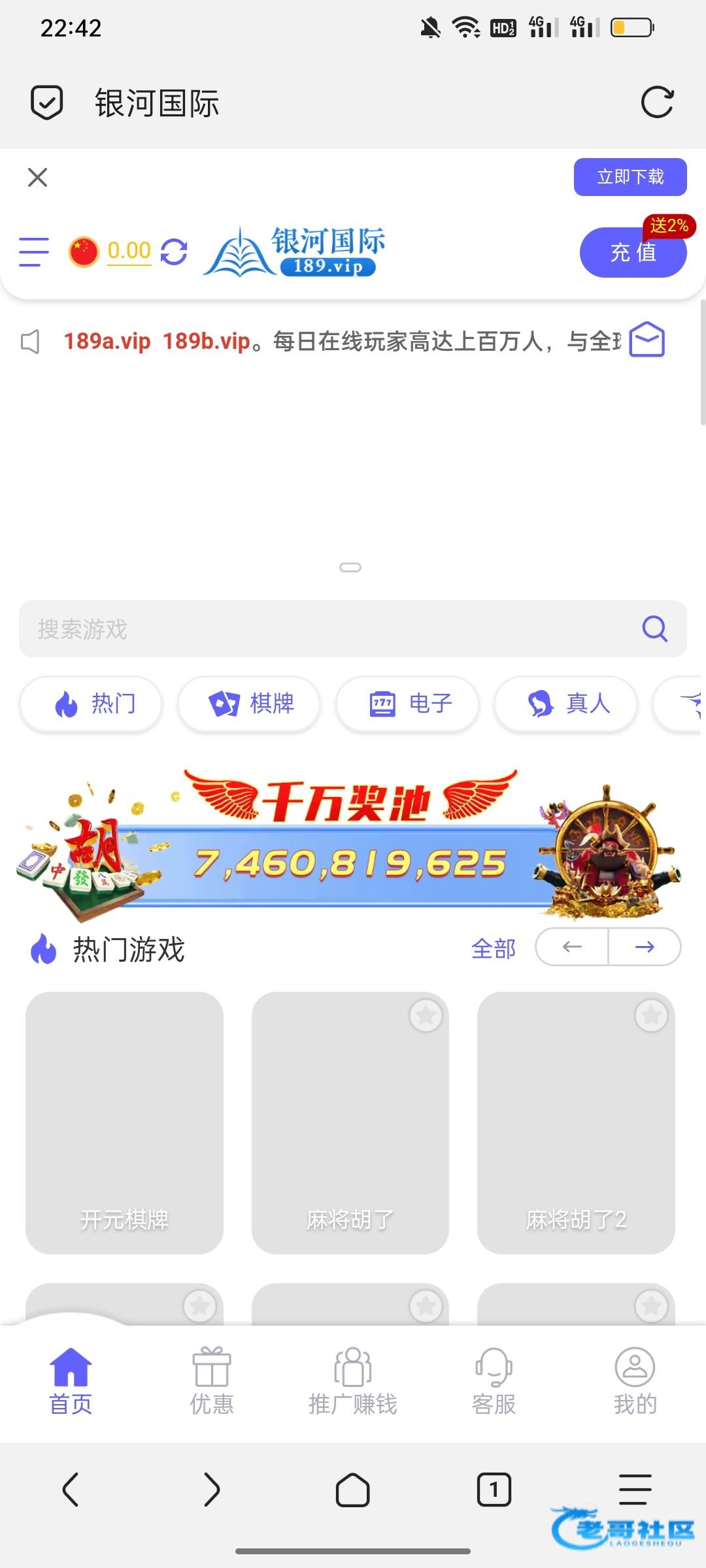The width and height of the screenshot is (706, 1568).
Task: Open the mail inbox icon
Action: [x=647, y=340]
